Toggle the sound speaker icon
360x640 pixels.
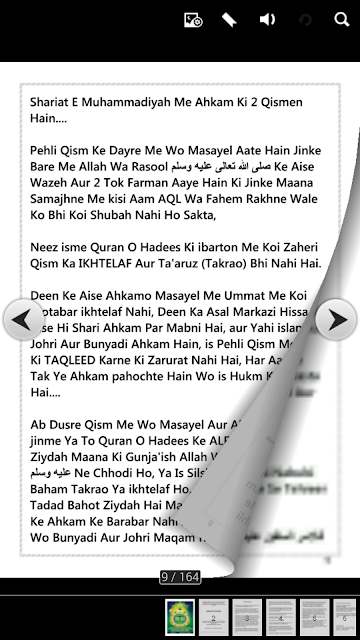[267, 19]
